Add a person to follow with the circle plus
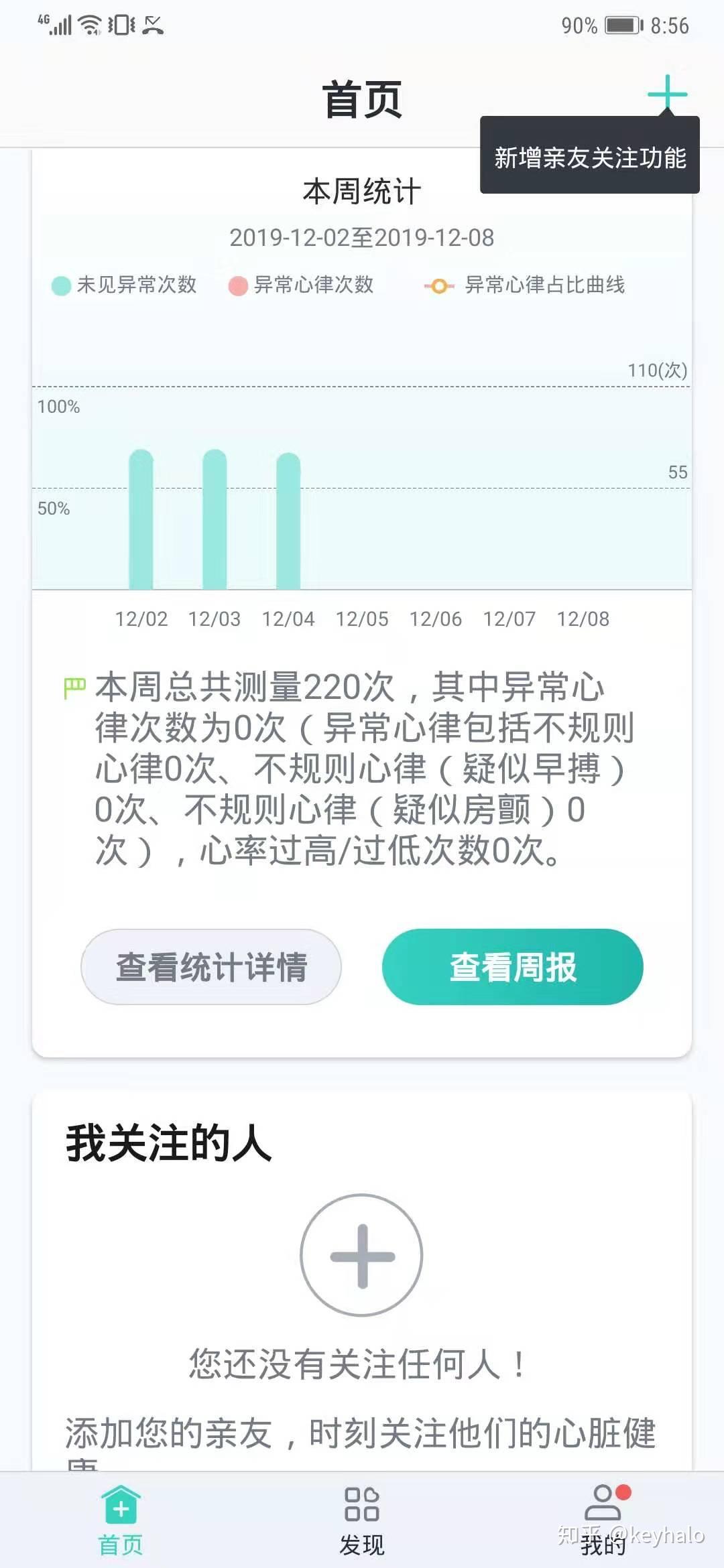 coord(362,1254)
